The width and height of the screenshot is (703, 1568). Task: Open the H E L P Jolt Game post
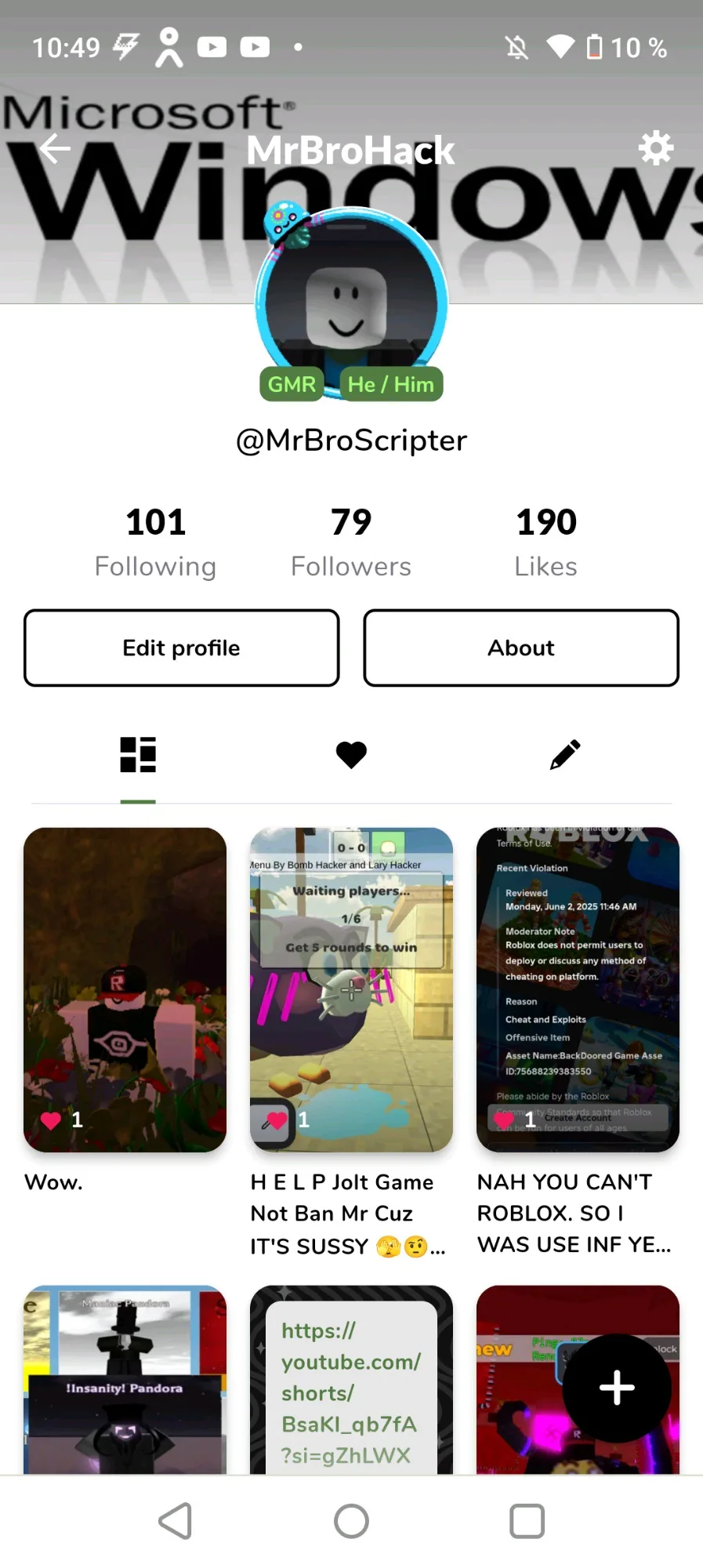pos(351,989)
